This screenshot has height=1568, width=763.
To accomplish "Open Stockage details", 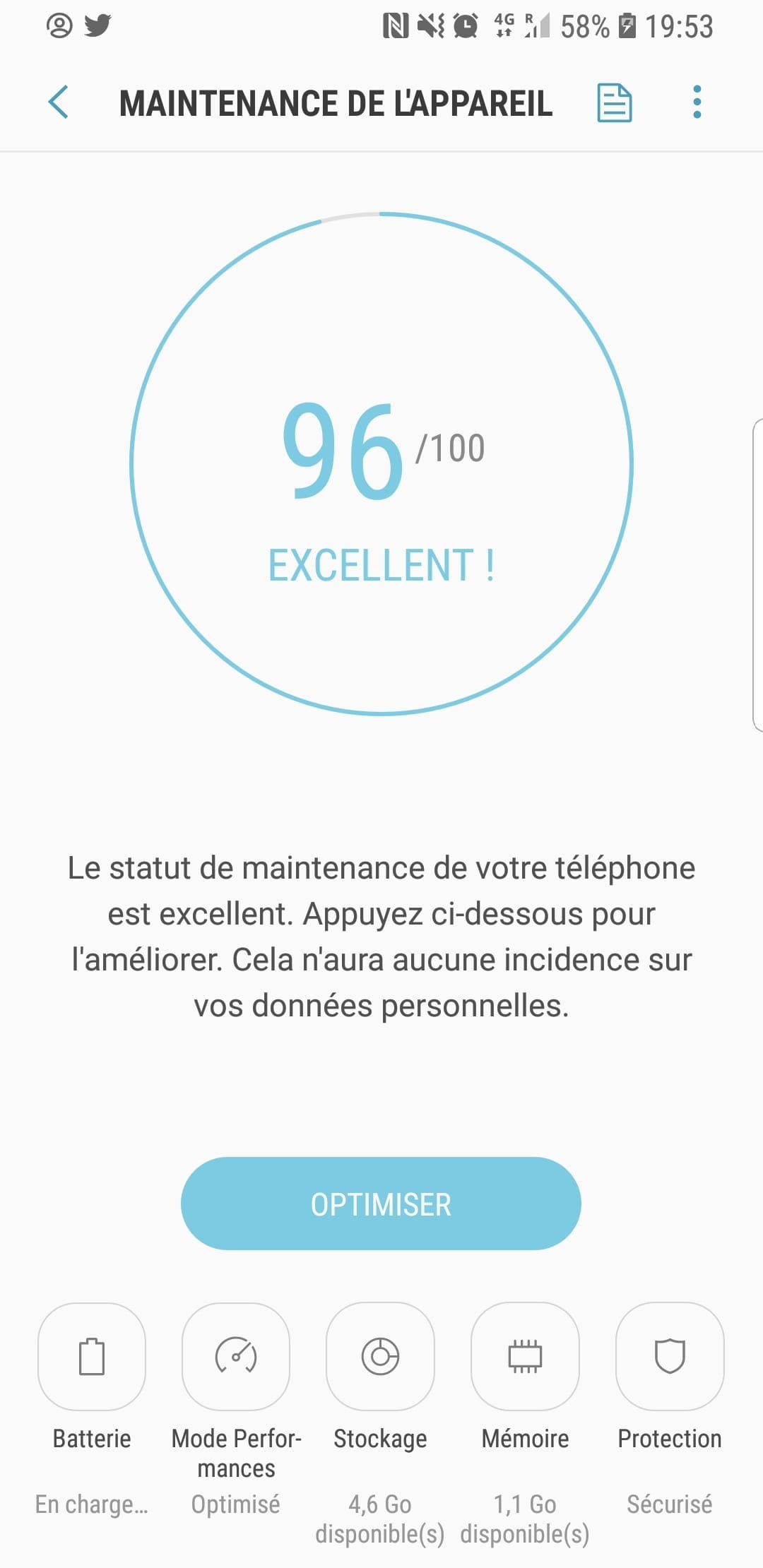I will point(380,1356).
